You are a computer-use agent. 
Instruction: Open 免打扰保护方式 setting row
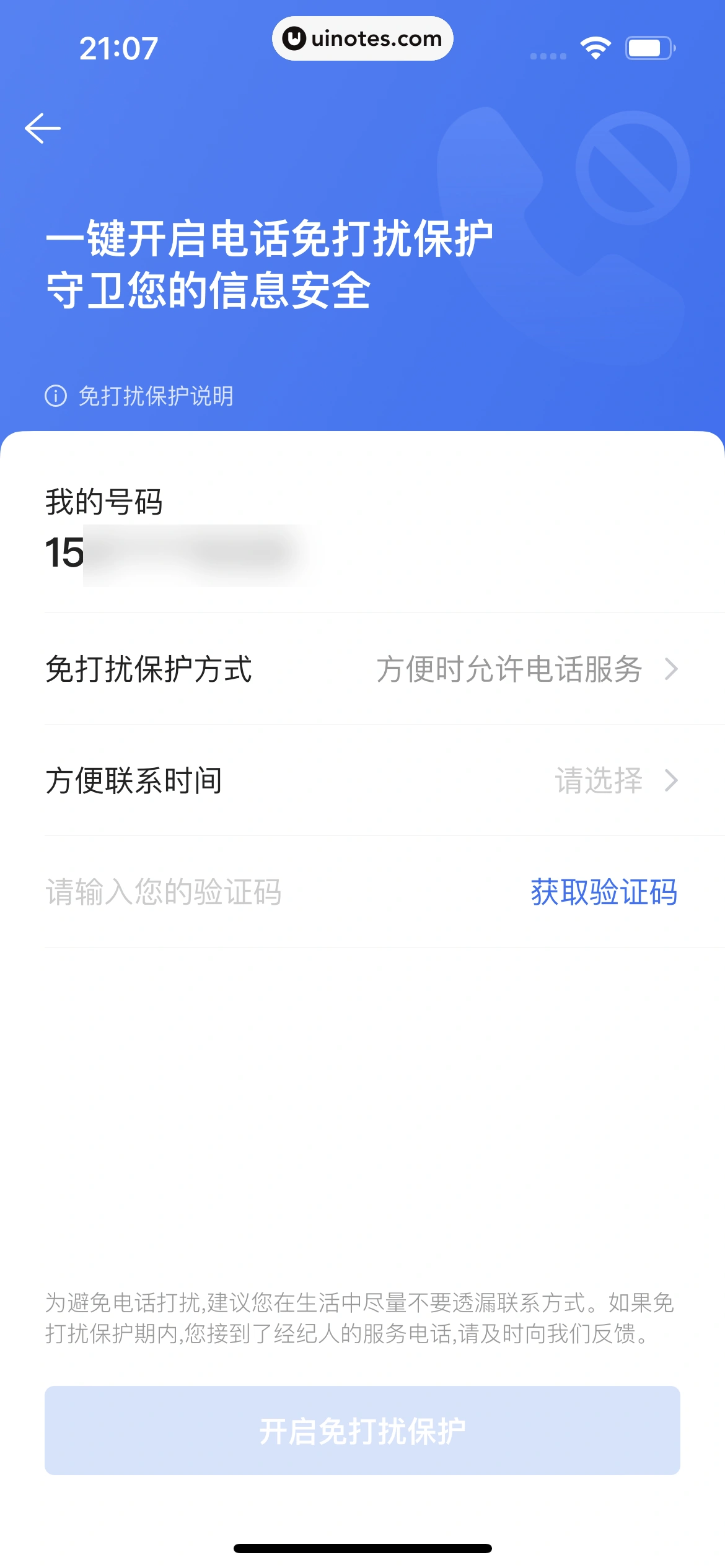[362, 669]
